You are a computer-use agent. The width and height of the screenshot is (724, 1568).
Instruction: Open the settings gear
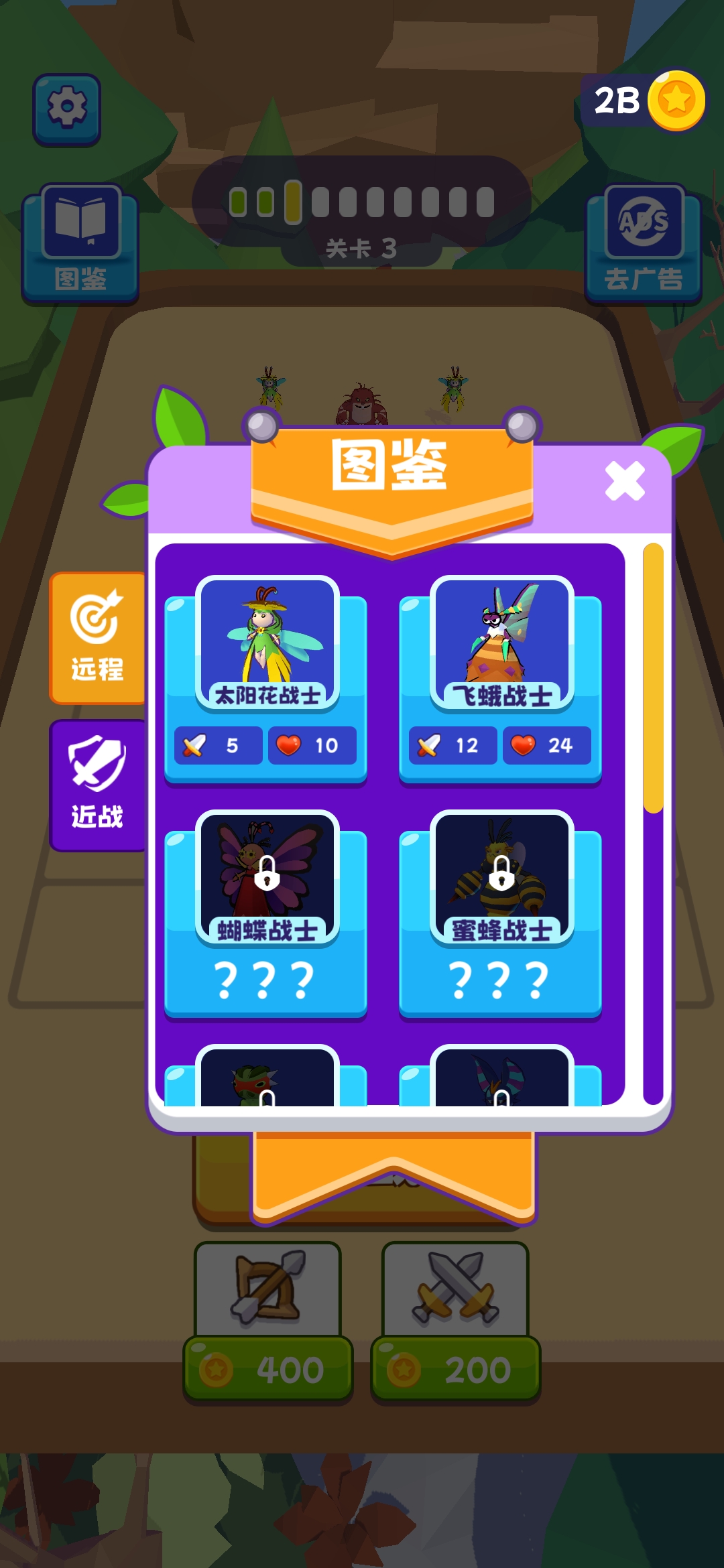pos(67,109)
